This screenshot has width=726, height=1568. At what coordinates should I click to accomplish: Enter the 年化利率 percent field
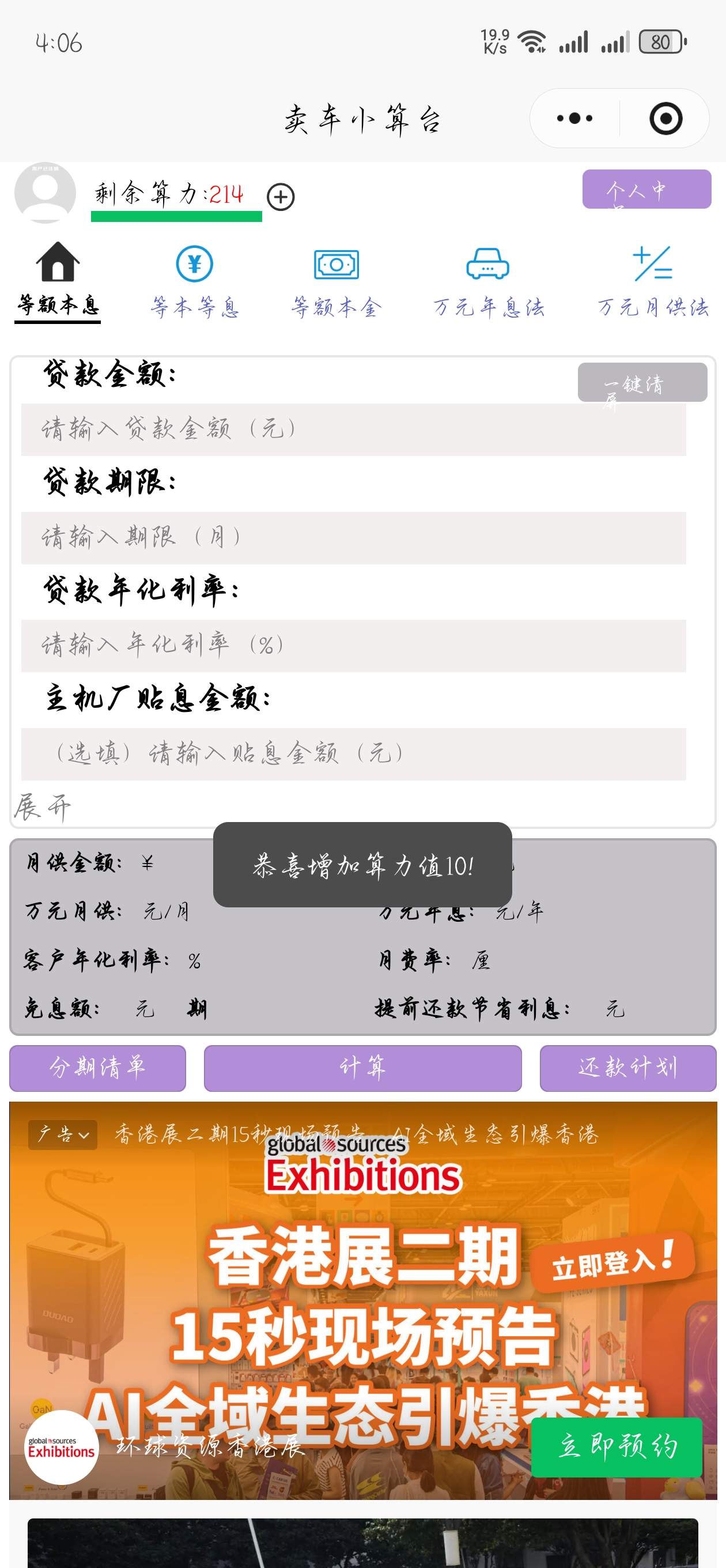pyautogui.click(x=353, y=646)
